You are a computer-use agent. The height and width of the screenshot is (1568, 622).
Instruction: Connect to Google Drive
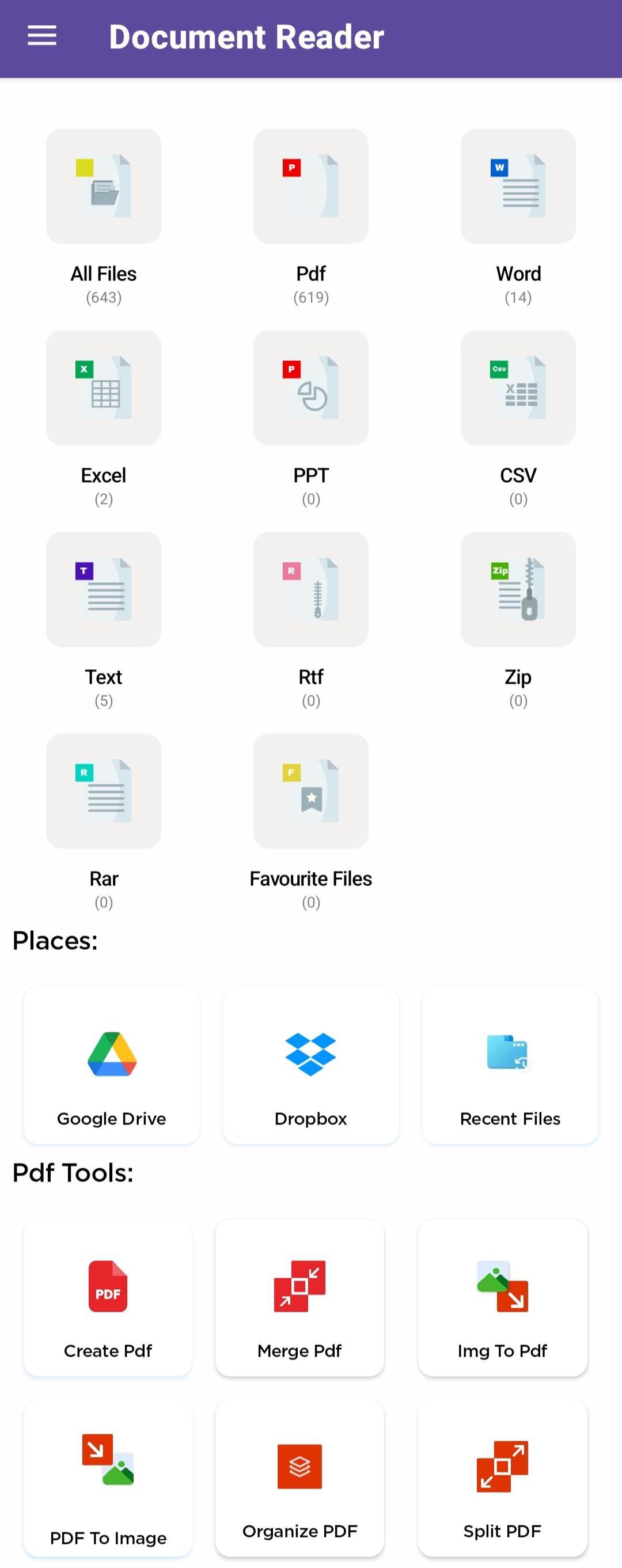tap(111, 1065)
